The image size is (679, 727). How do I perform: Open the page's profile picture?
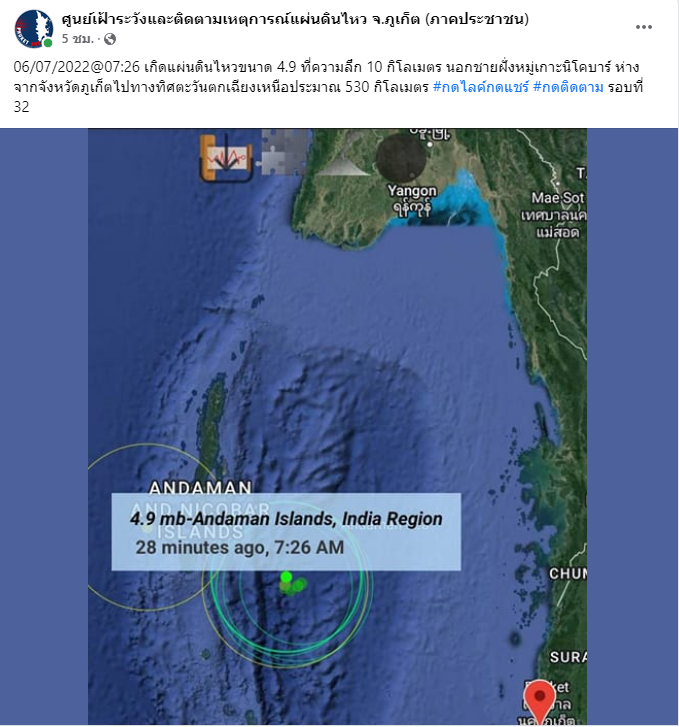pyautogui.click(x=33, y=29)
